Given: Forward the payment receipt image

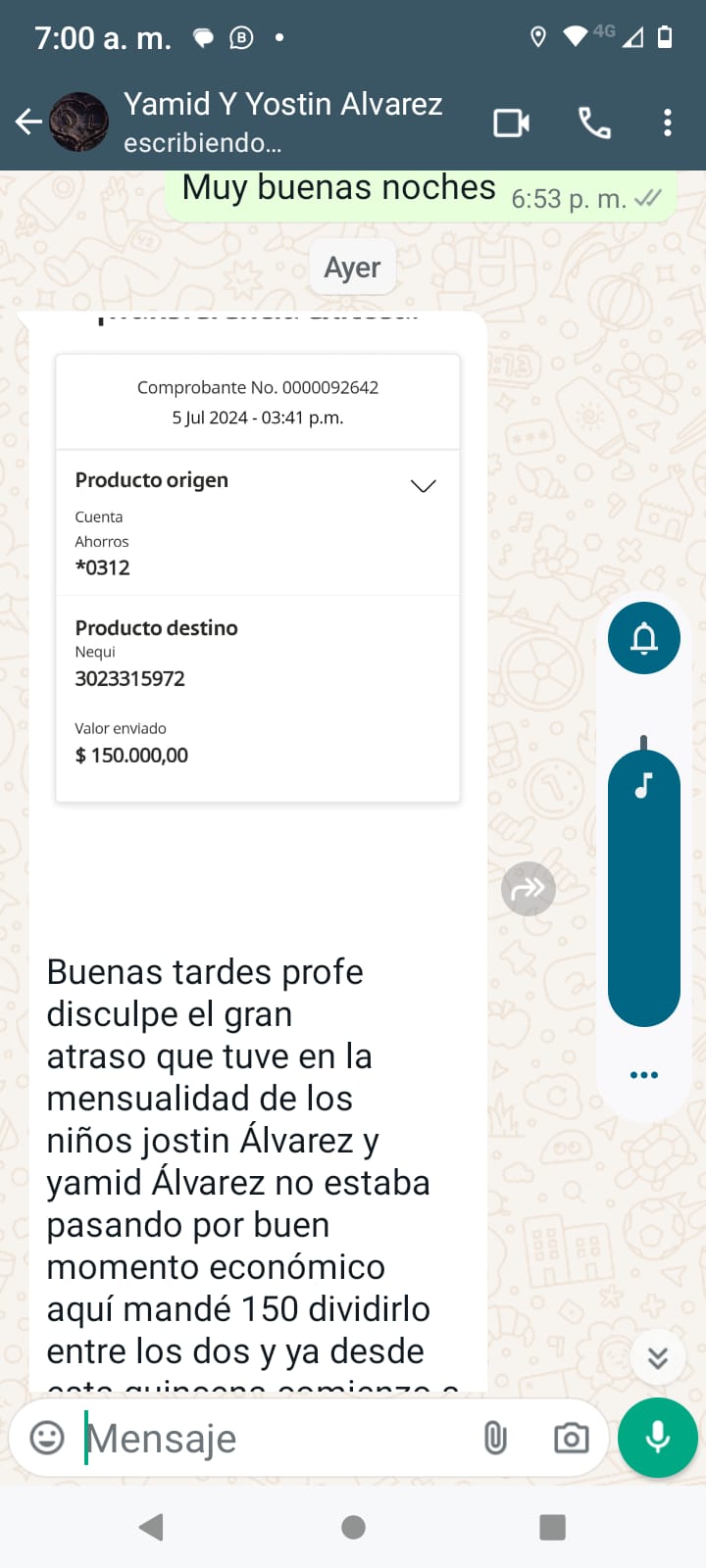Looking at the screenshot, I should click(529, 889).
